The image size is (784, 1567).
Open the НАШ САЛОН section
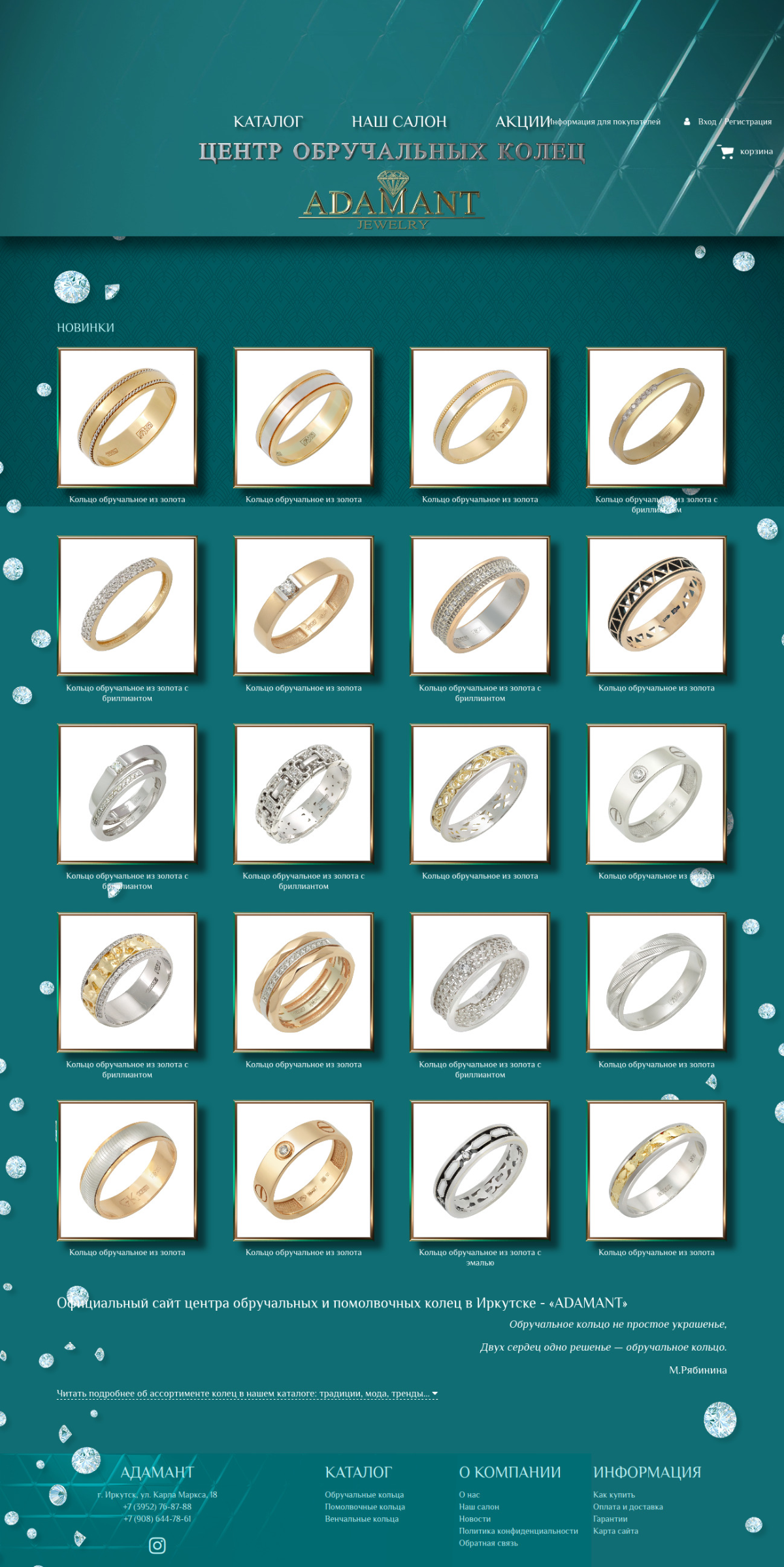(x=399, y=122)
